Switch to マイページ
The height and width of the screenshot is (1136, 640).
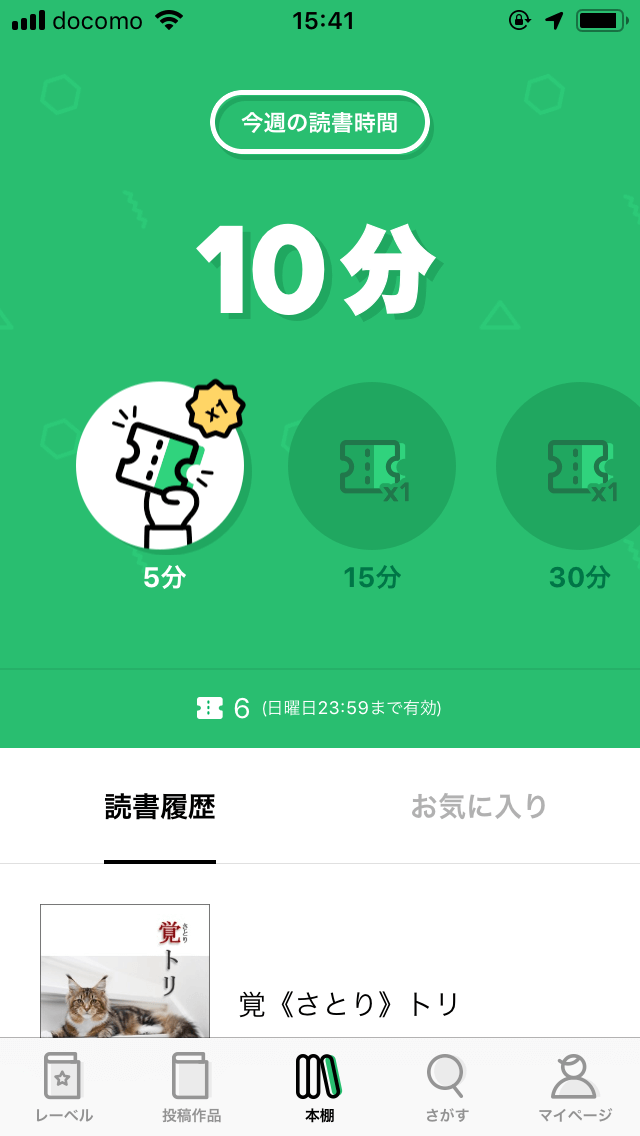(574, 1087)
